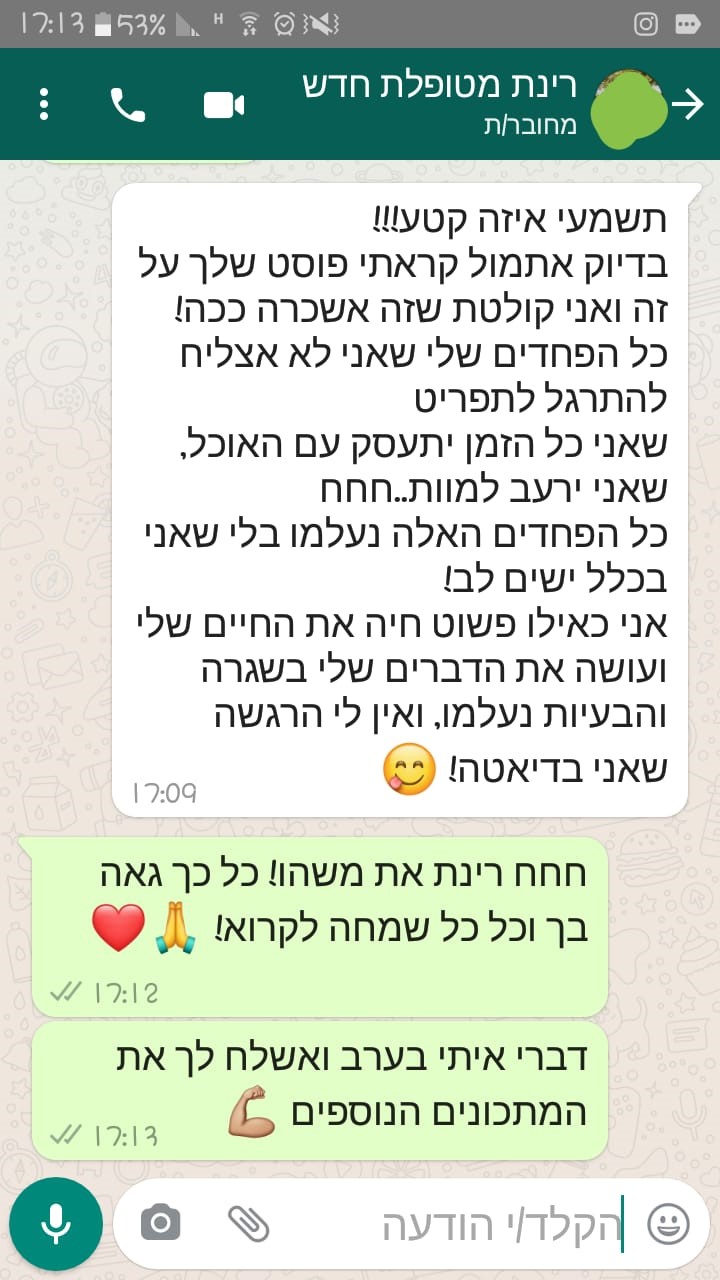Open the emoji picker

[x=669, y=1222]
